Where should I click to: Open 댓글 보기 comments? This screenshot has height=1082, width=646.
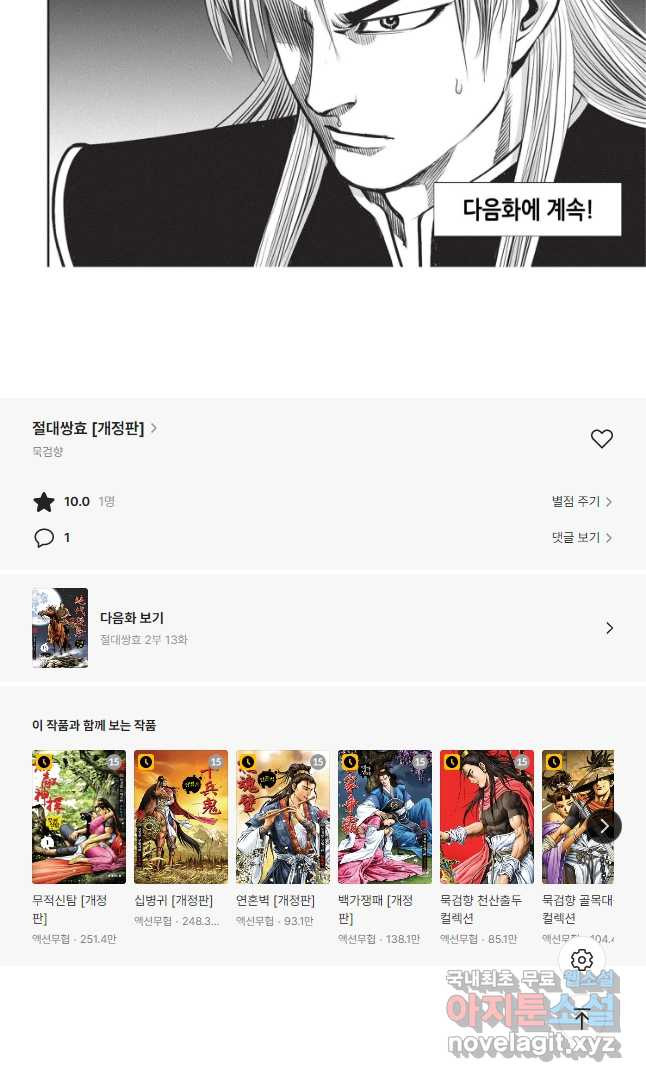click(581, 538)
